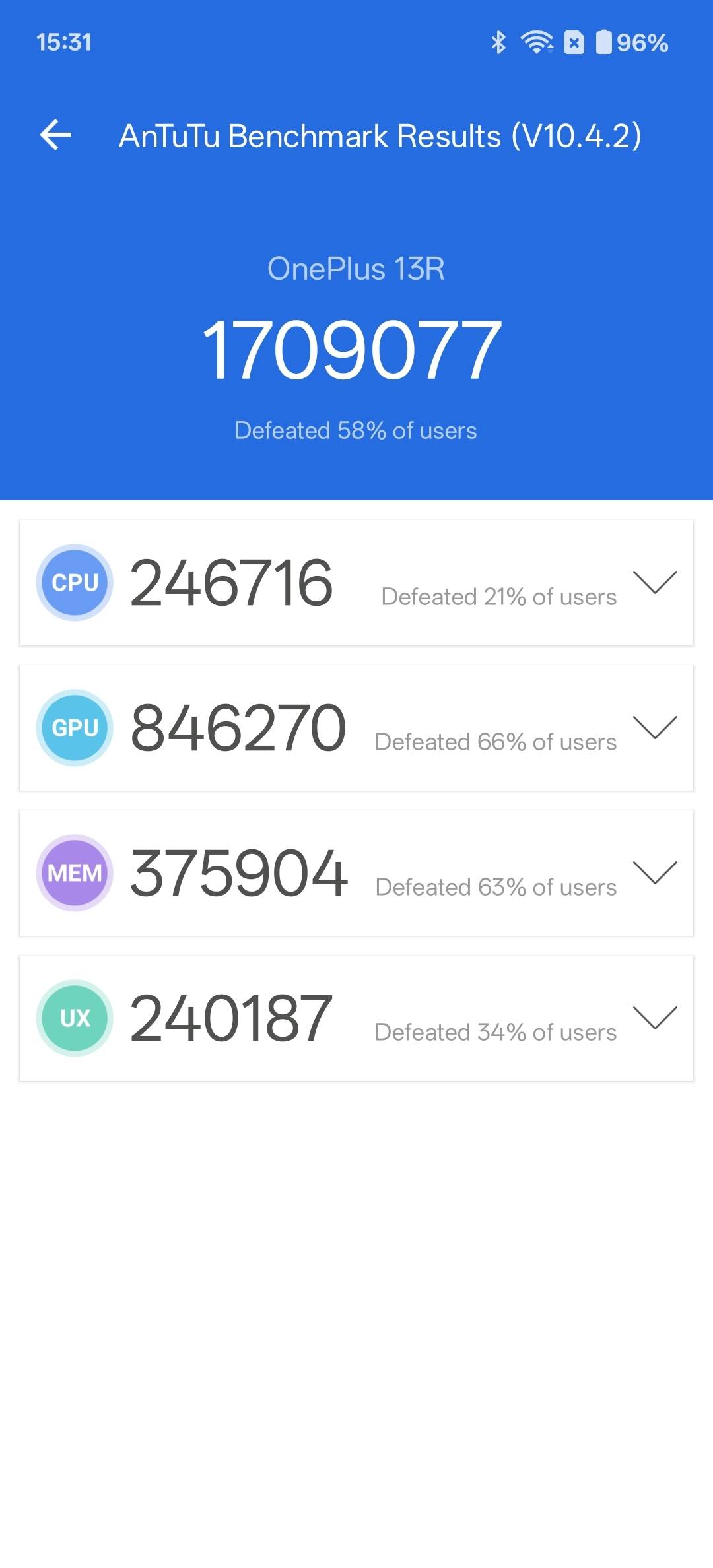713x1568 pixels.
Task: Select the CPU 246716 result row
Action: [356, 583]
